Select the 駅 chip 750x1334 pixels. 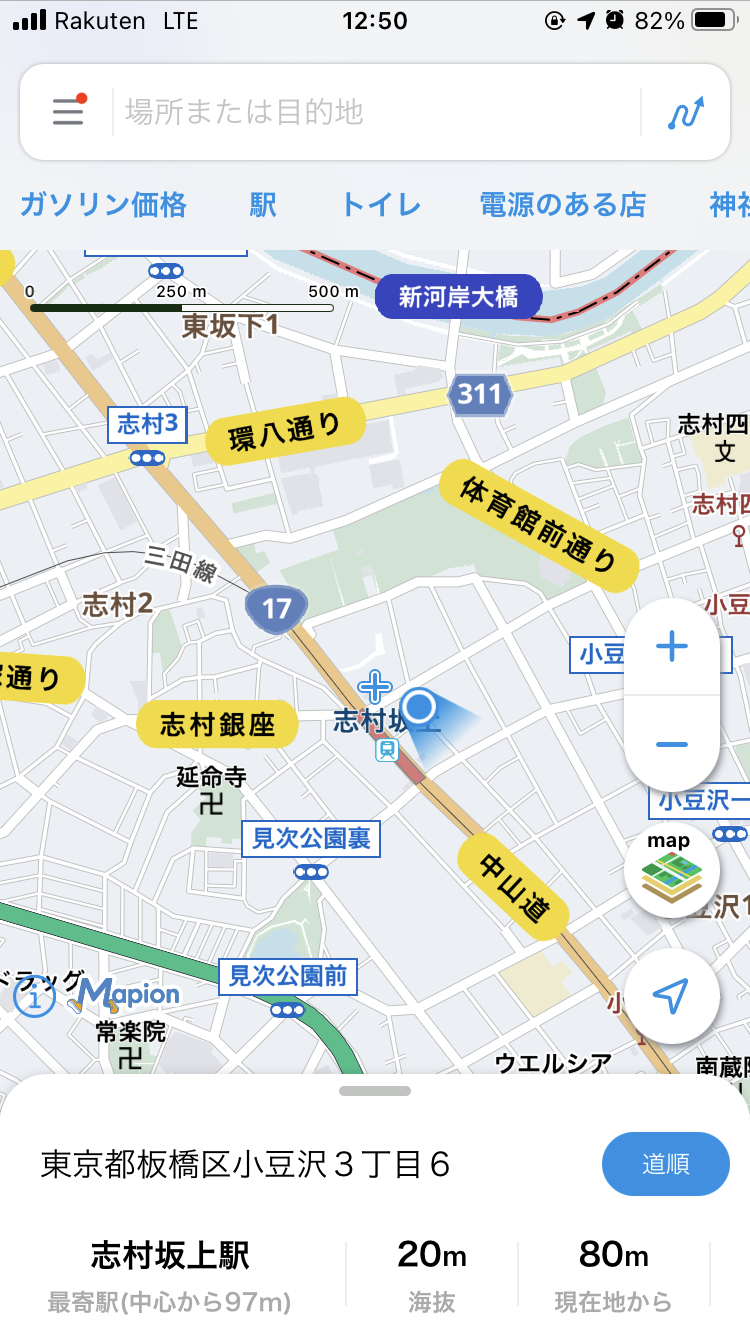point(263,205)
